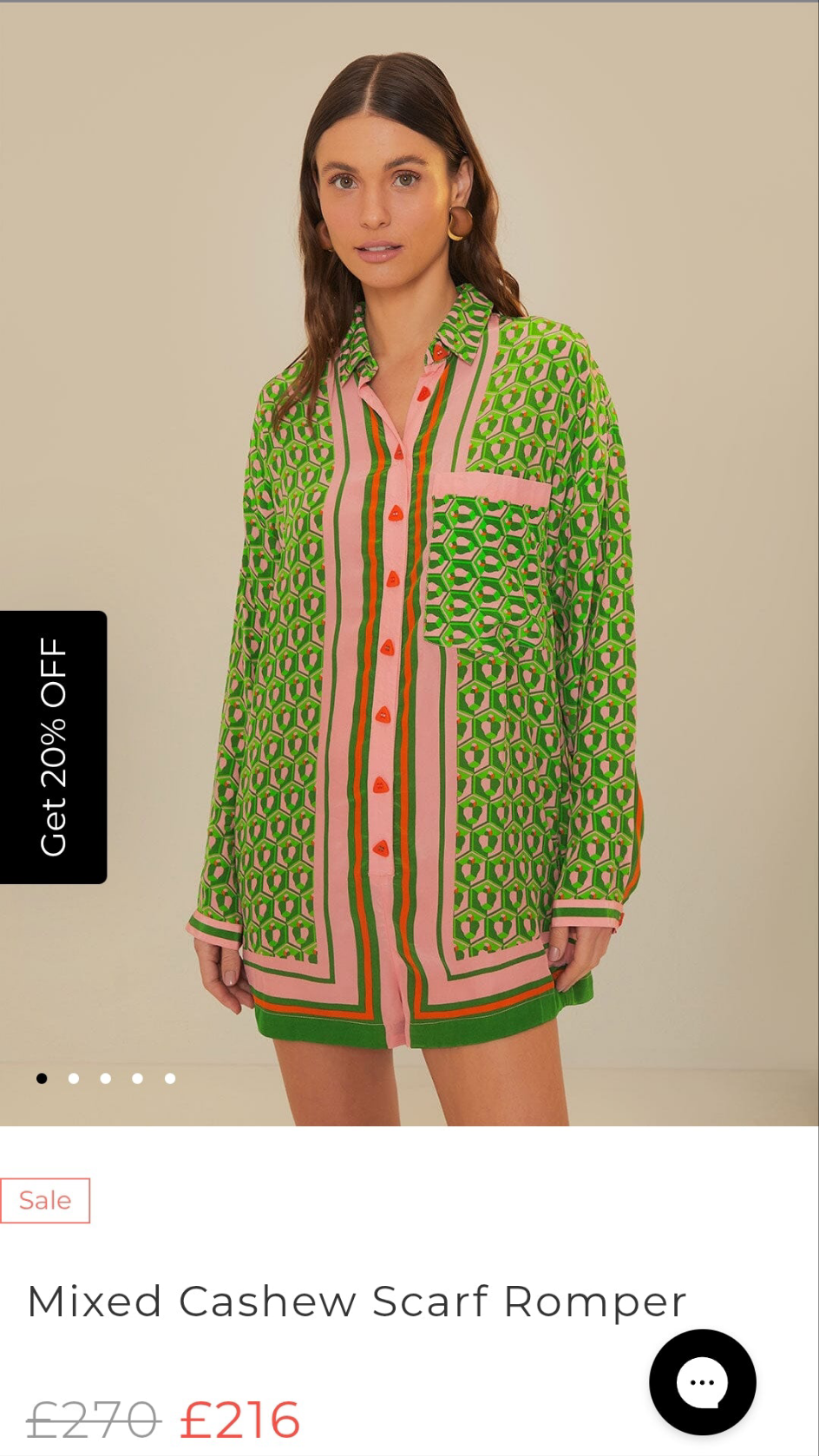
Task: Jump to the fourth product image dot
Action: click(x=137, y=1079)
